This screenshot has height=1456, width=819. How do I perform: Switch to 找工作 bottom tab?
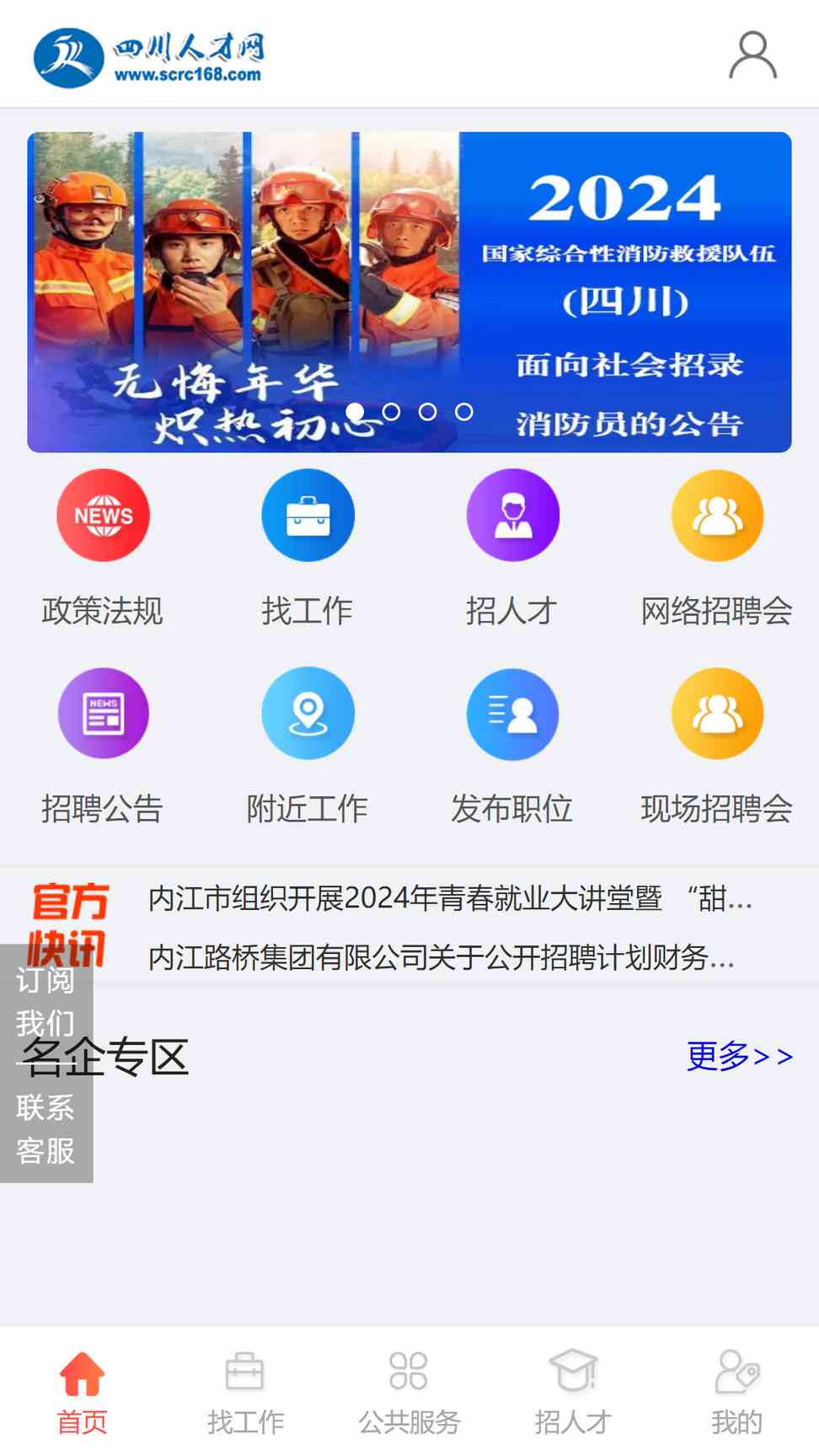pos(245,1392)
